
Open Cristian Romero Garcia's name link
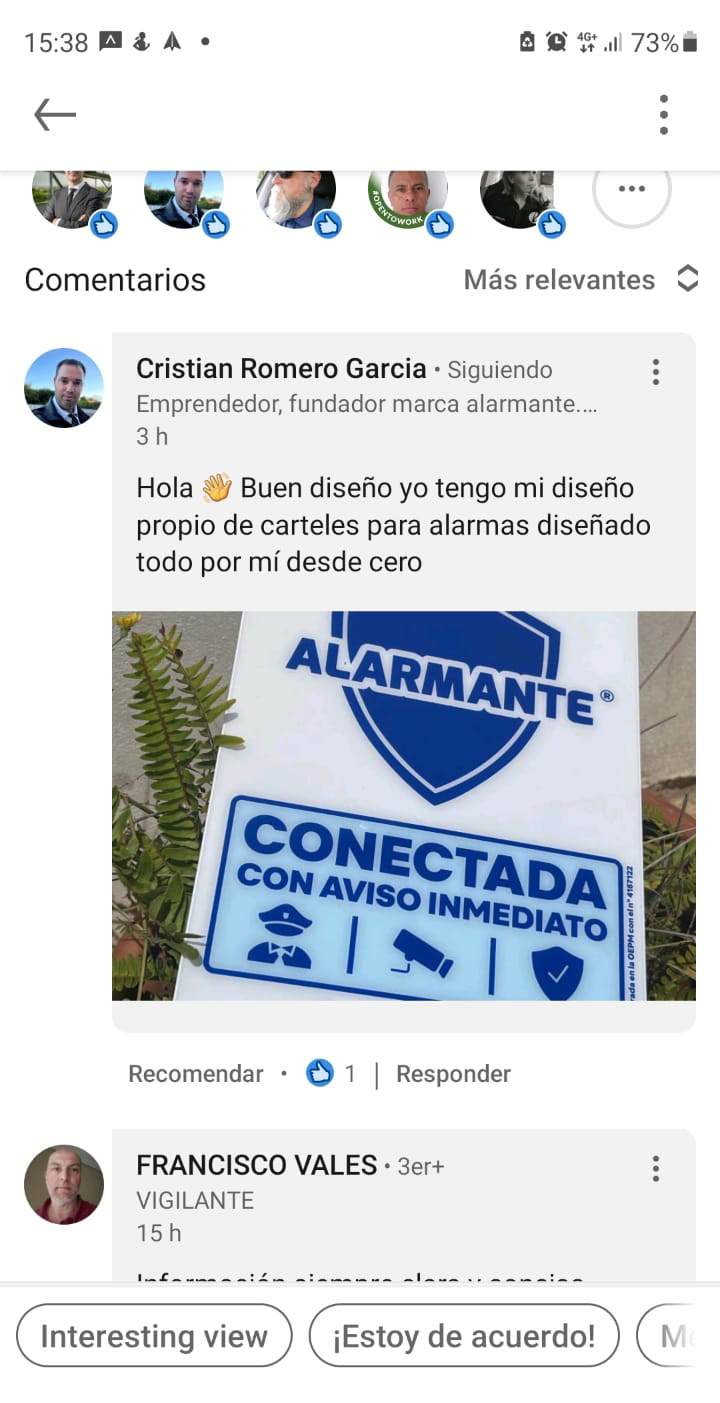(x=281, y=369)
